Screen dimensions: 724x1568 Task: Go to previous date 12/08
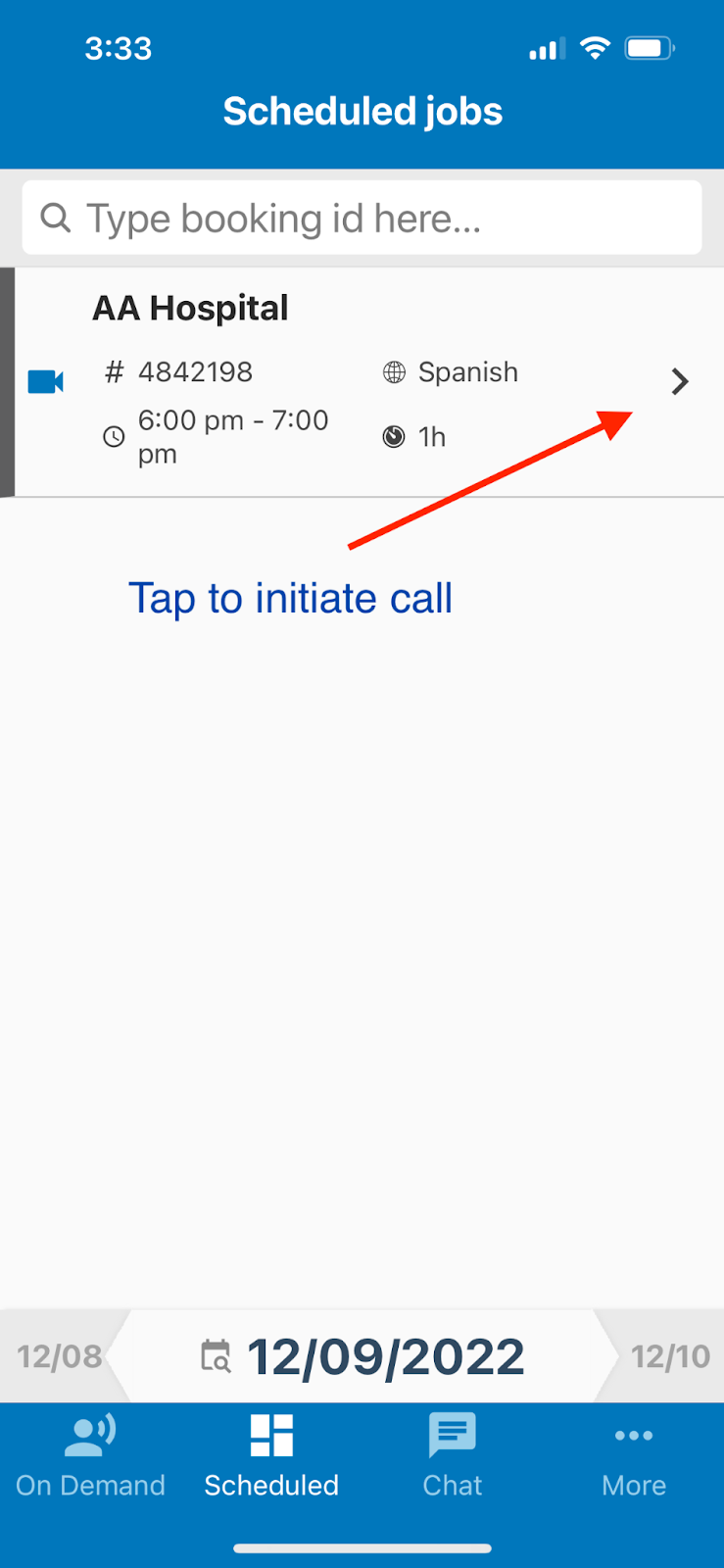[59, 1356]
